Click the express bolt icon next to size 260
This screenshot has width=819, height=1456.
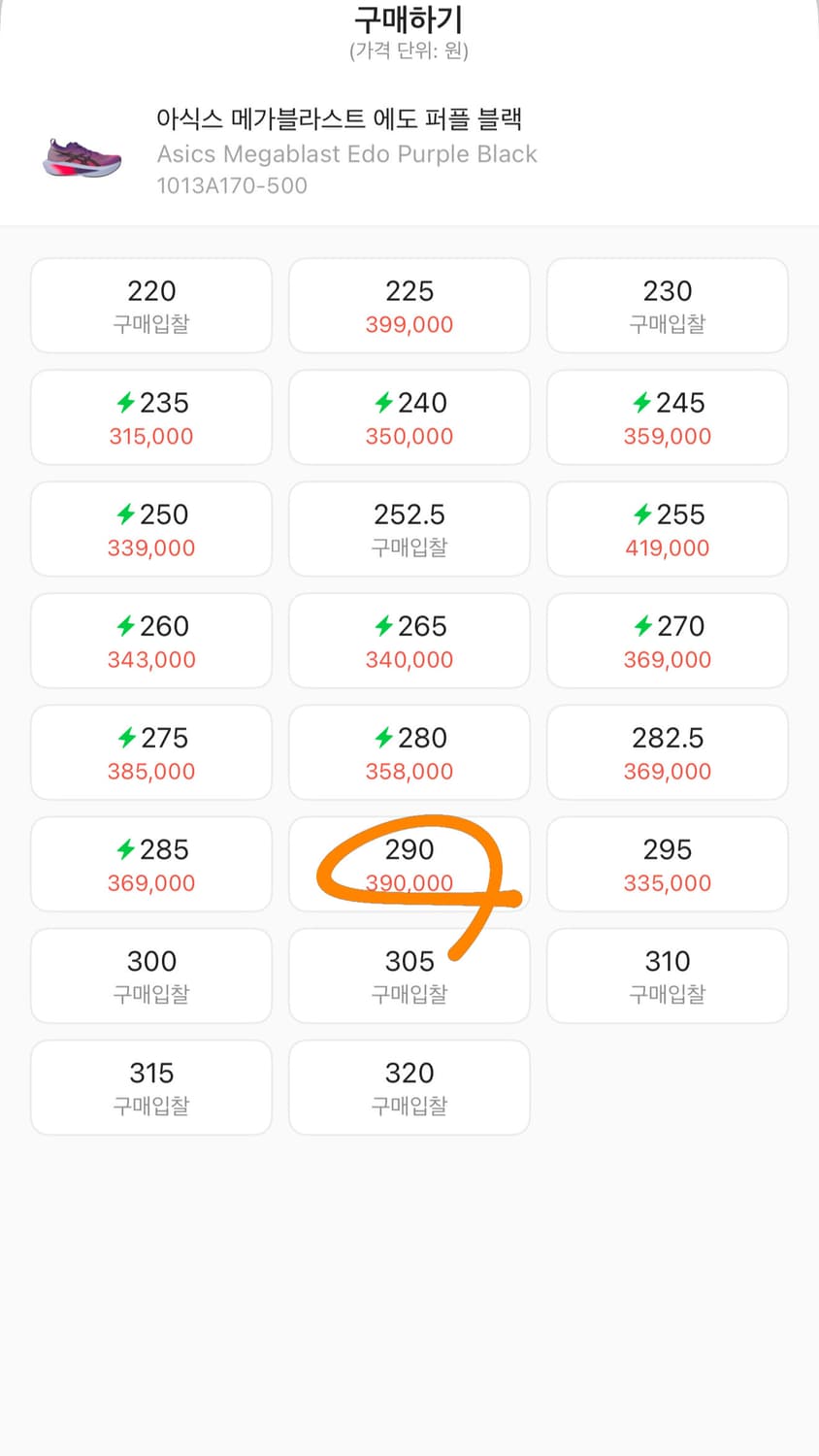tap(124, 626)
